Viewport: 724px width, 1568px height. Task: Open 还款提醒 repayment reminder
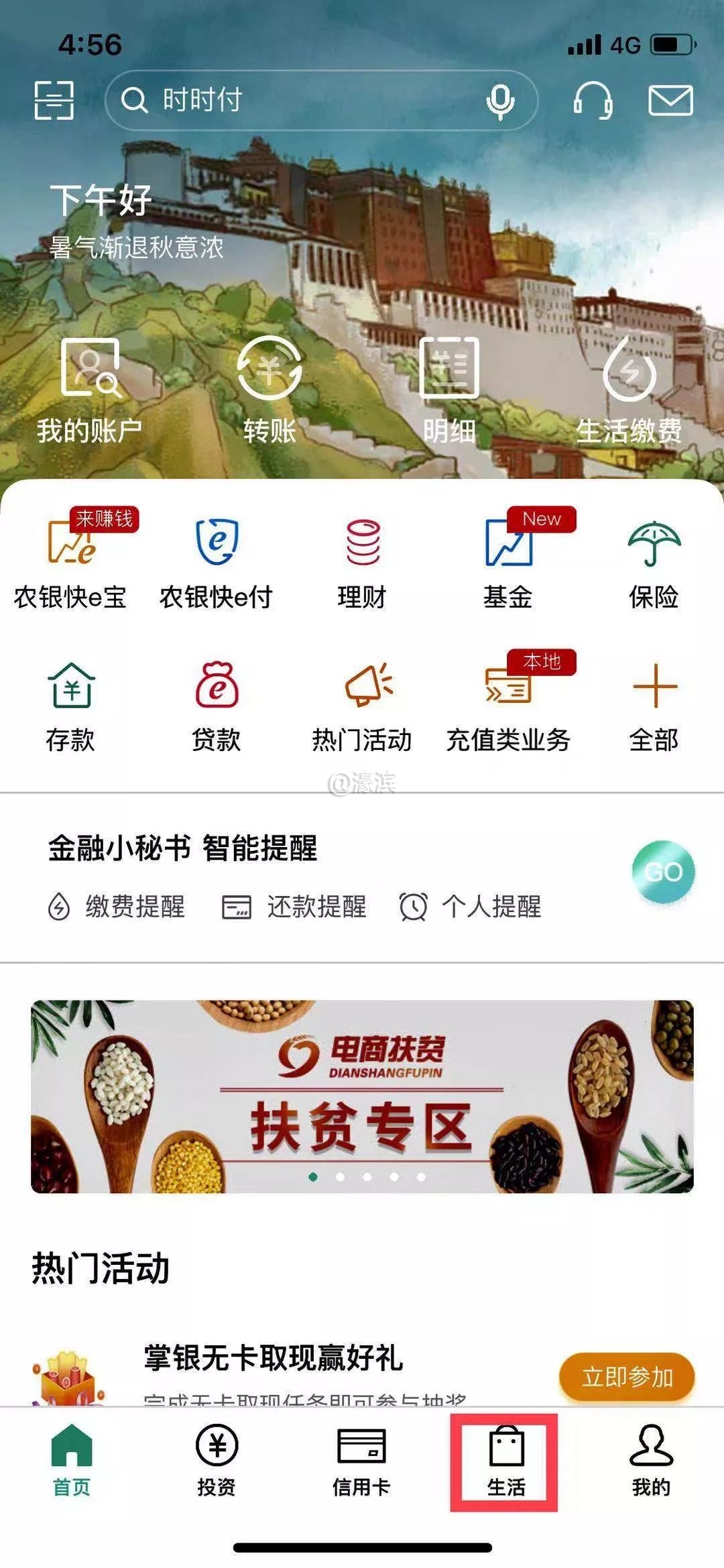(295, 907)
